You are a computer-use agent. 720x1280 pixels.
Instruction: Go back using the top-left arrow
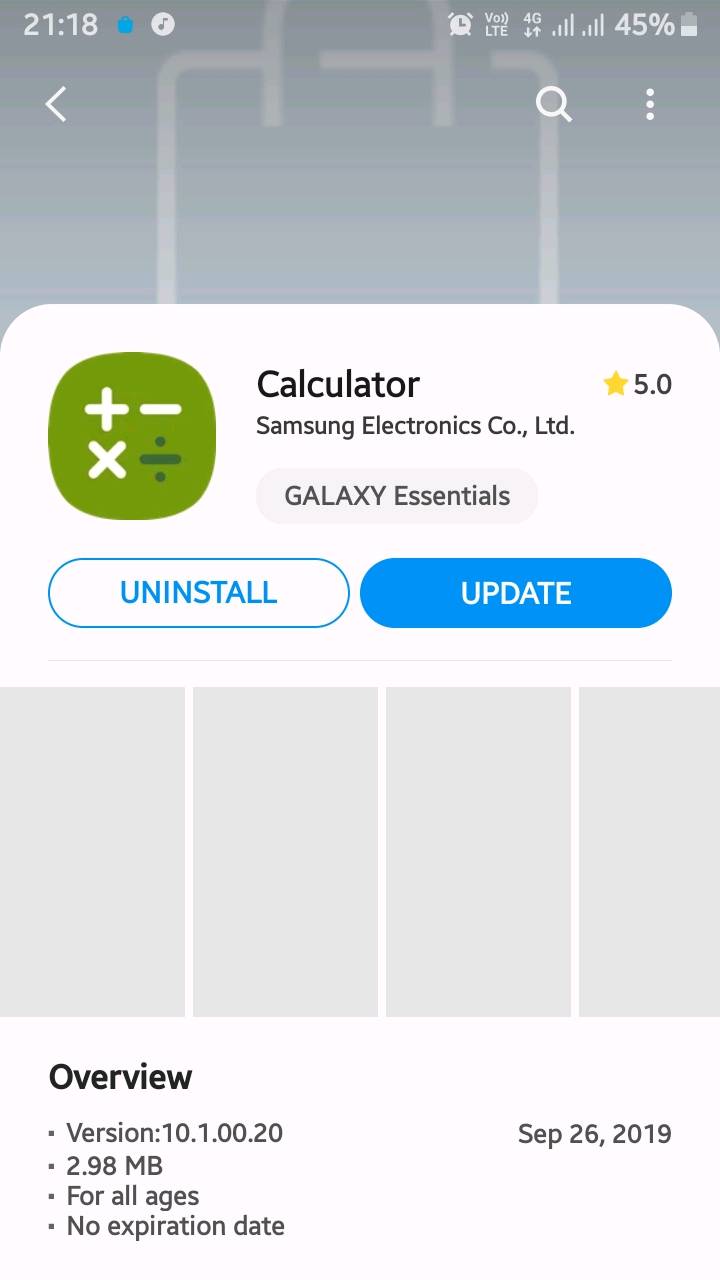click(x=56, y=104)
